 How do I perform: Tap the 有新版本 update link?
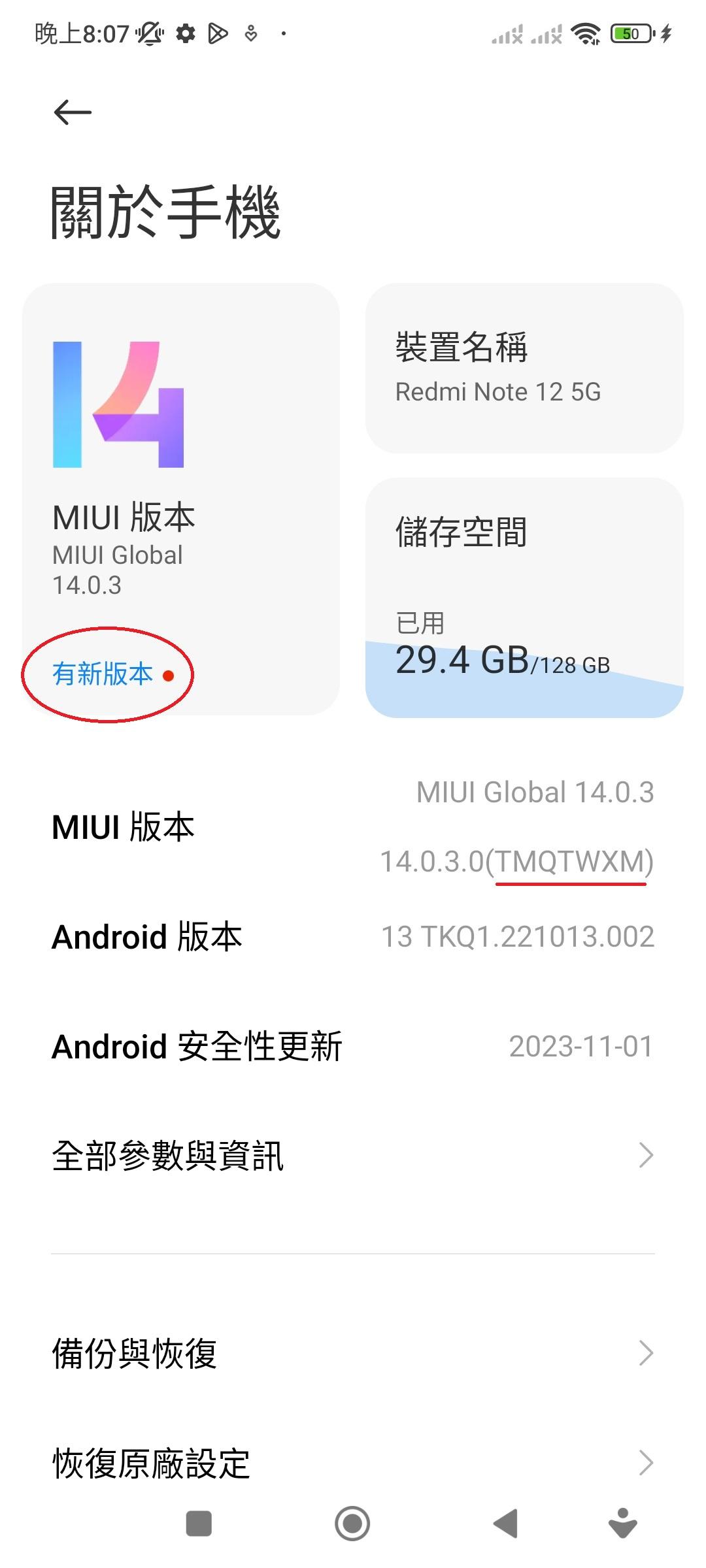(x=103, y=674)
